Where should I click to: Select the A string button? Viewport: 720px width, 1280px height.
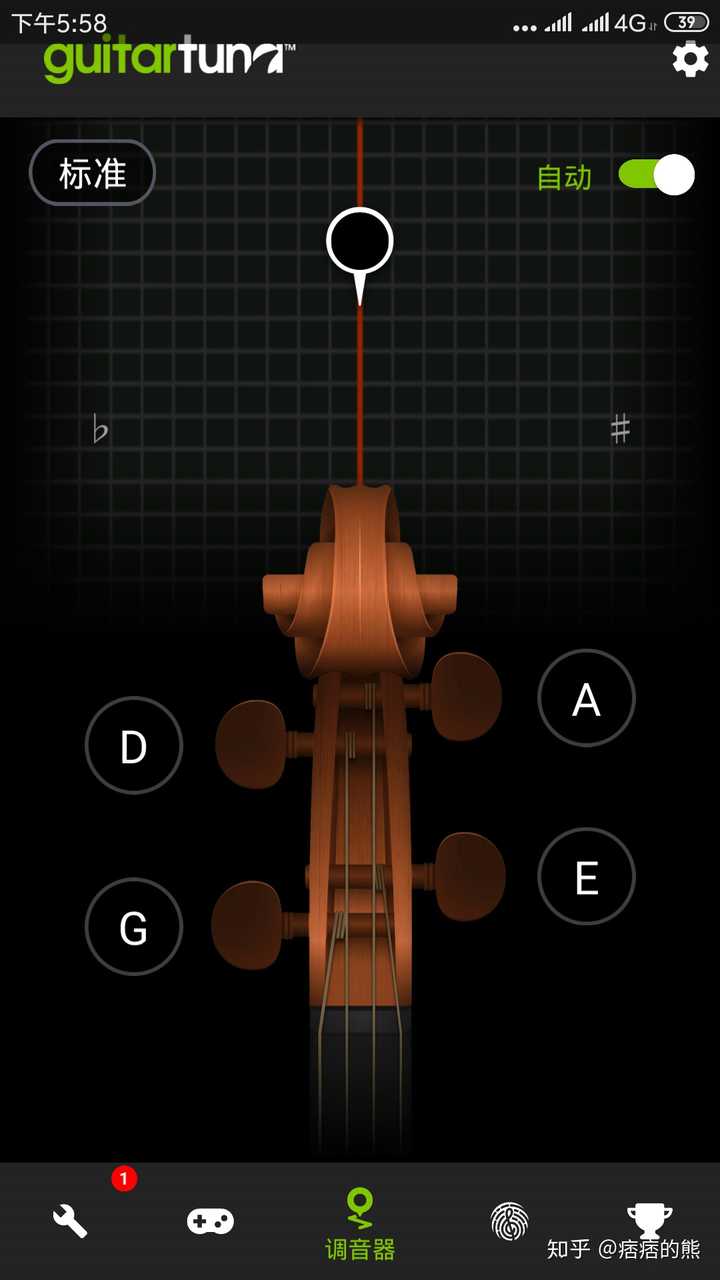[586, 699]
